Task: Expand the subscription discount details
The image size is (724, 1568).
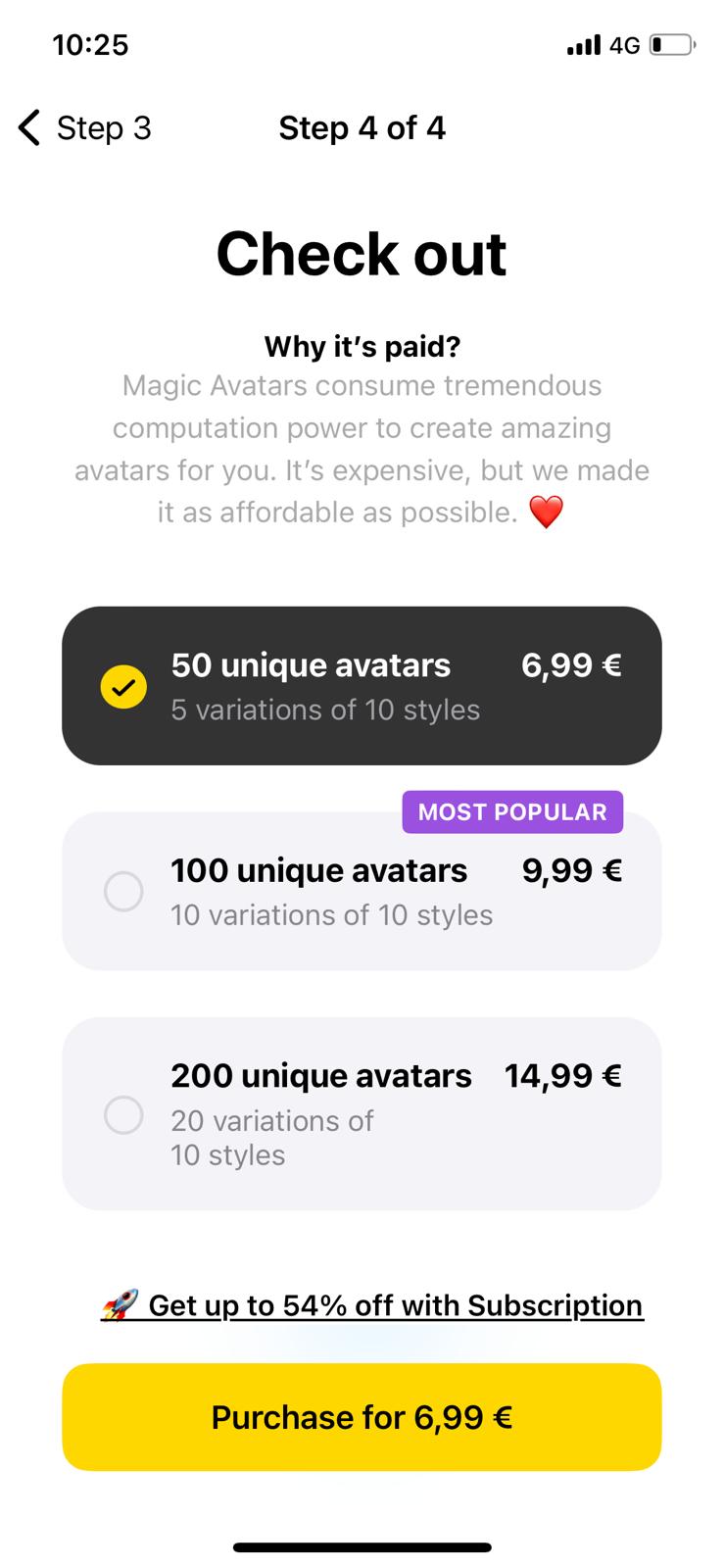Action: click(396, 1304)
